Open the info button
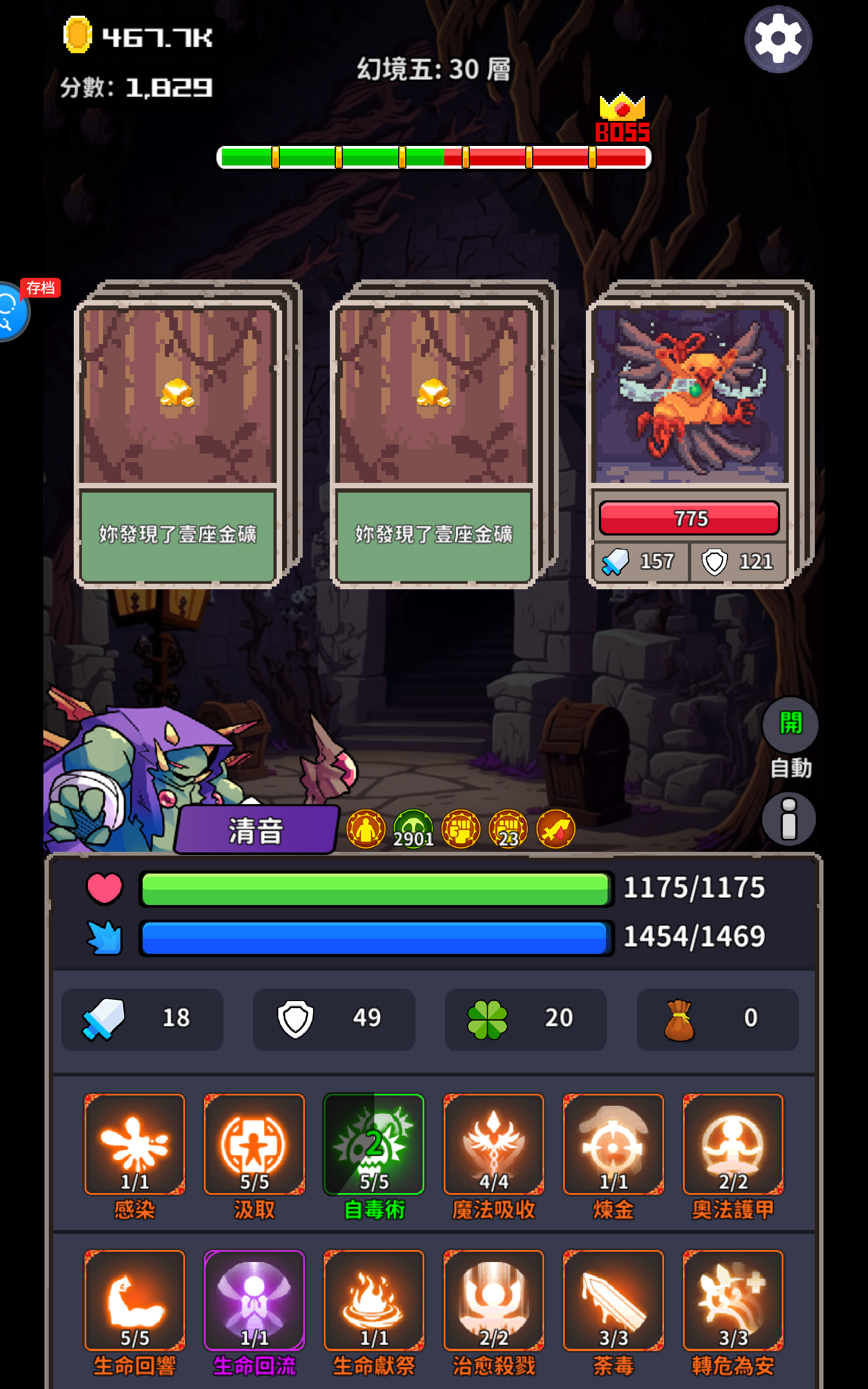Image resolution: width=868 pixels, height=1389 pixels. [789, 818]
